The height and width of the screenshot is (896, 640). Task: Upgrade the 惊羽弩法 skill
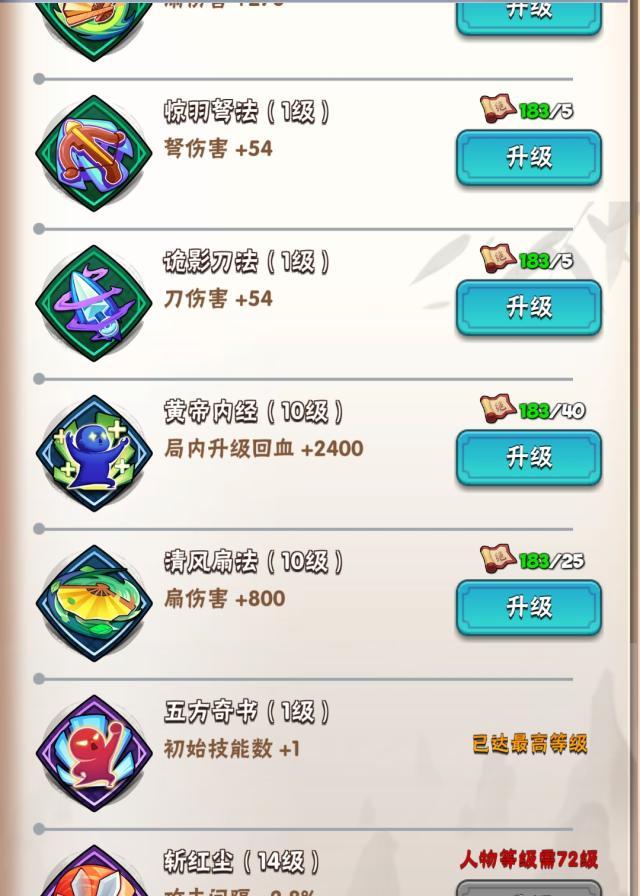(528, 157)
